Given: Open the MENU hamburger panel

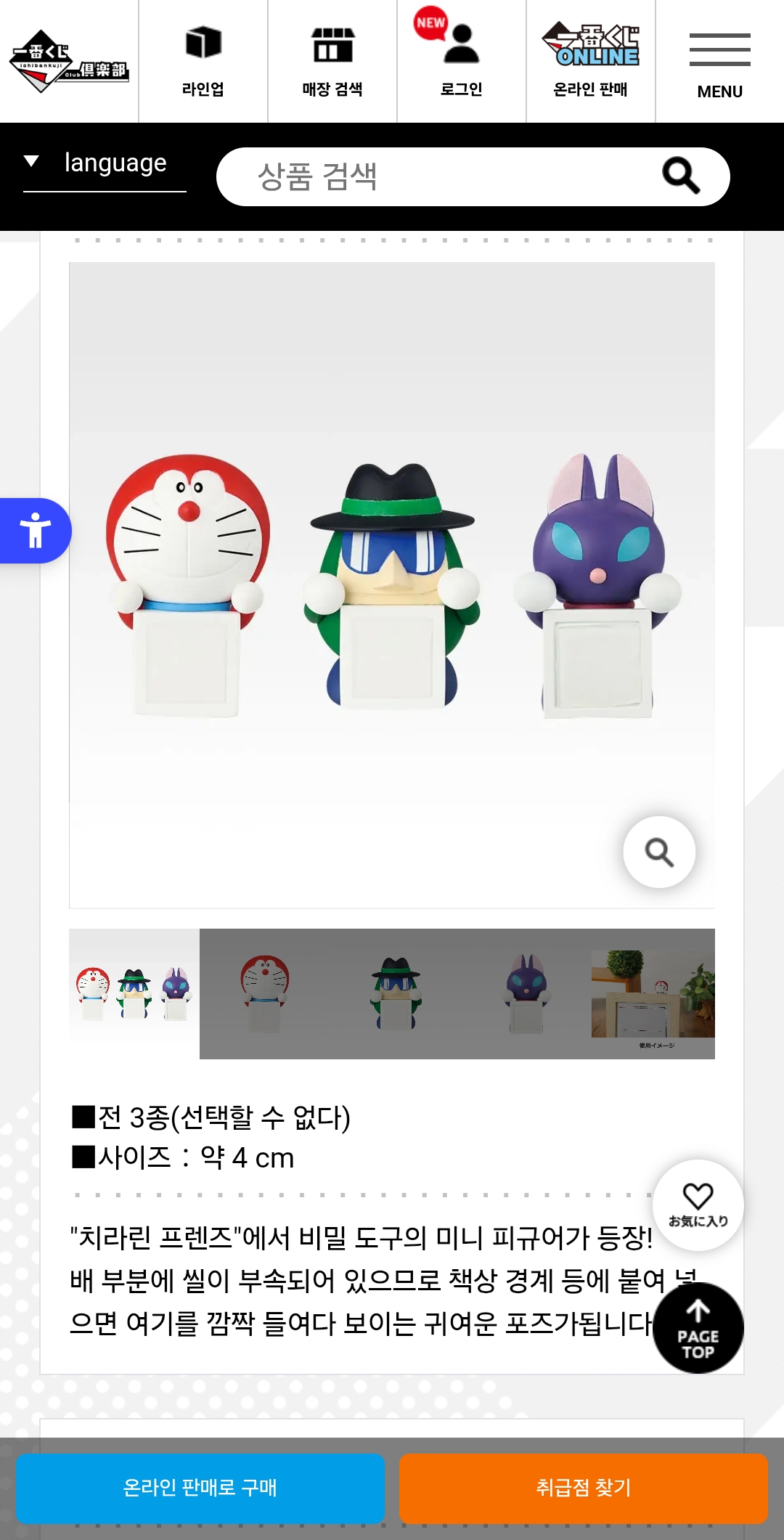Looking at the screenshot, I should coord(719,51).
